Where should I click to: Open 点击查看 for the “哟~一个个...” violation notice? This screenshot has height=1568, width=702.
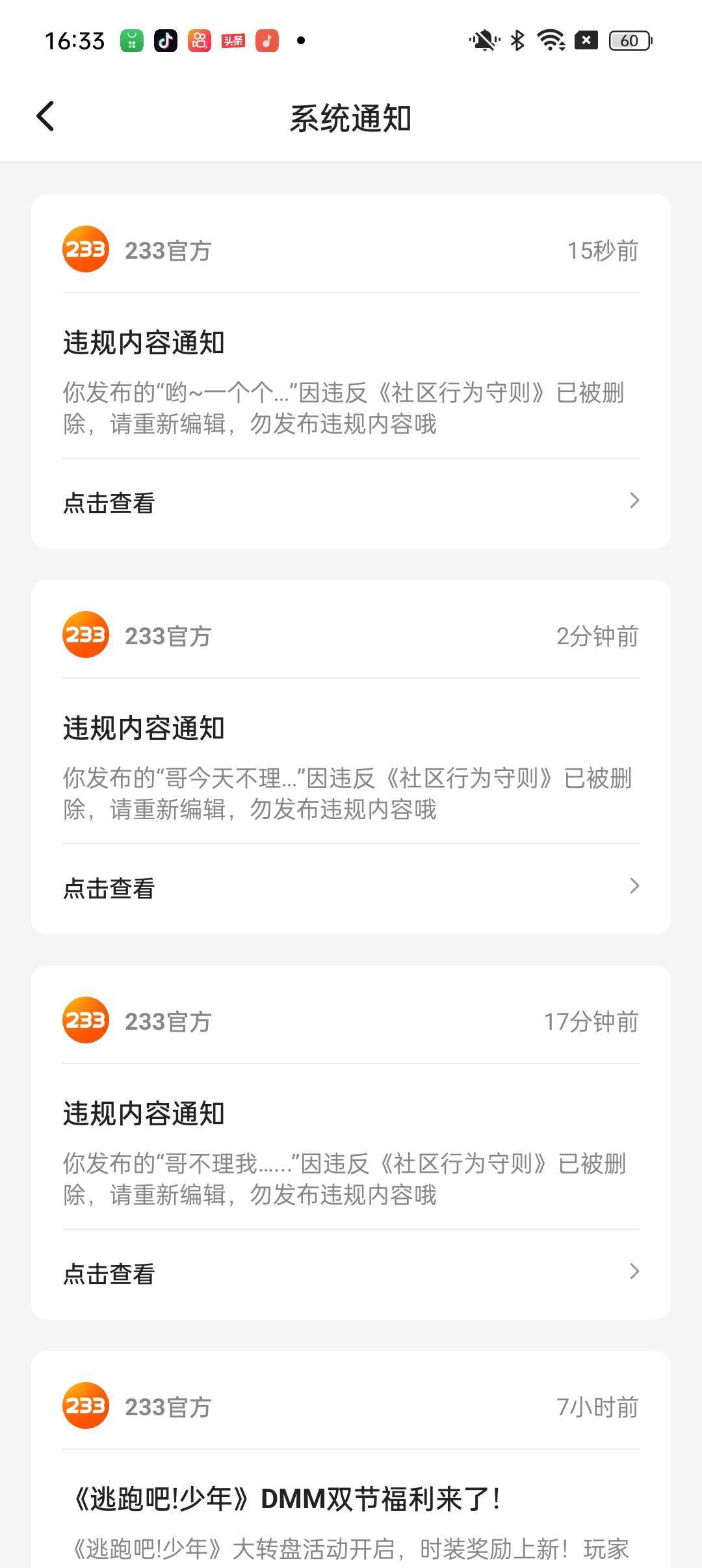click(x=351, y=502)
